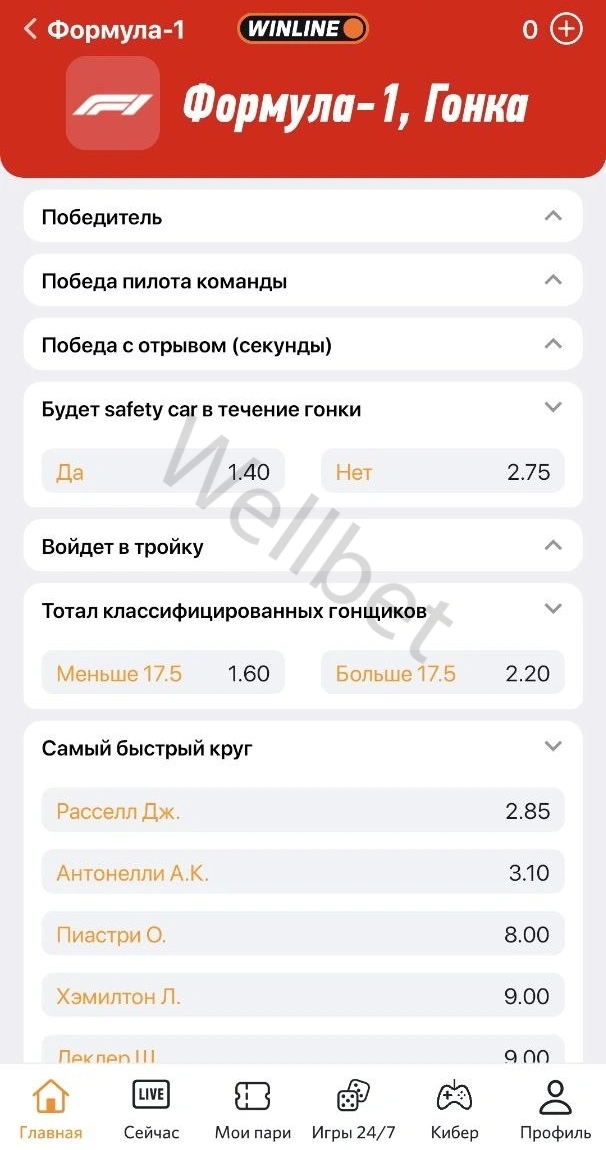Collapse the safety car market
The width and height of the screenshot is (606, 1150).
pyautogui.click(x=552, y=408)
